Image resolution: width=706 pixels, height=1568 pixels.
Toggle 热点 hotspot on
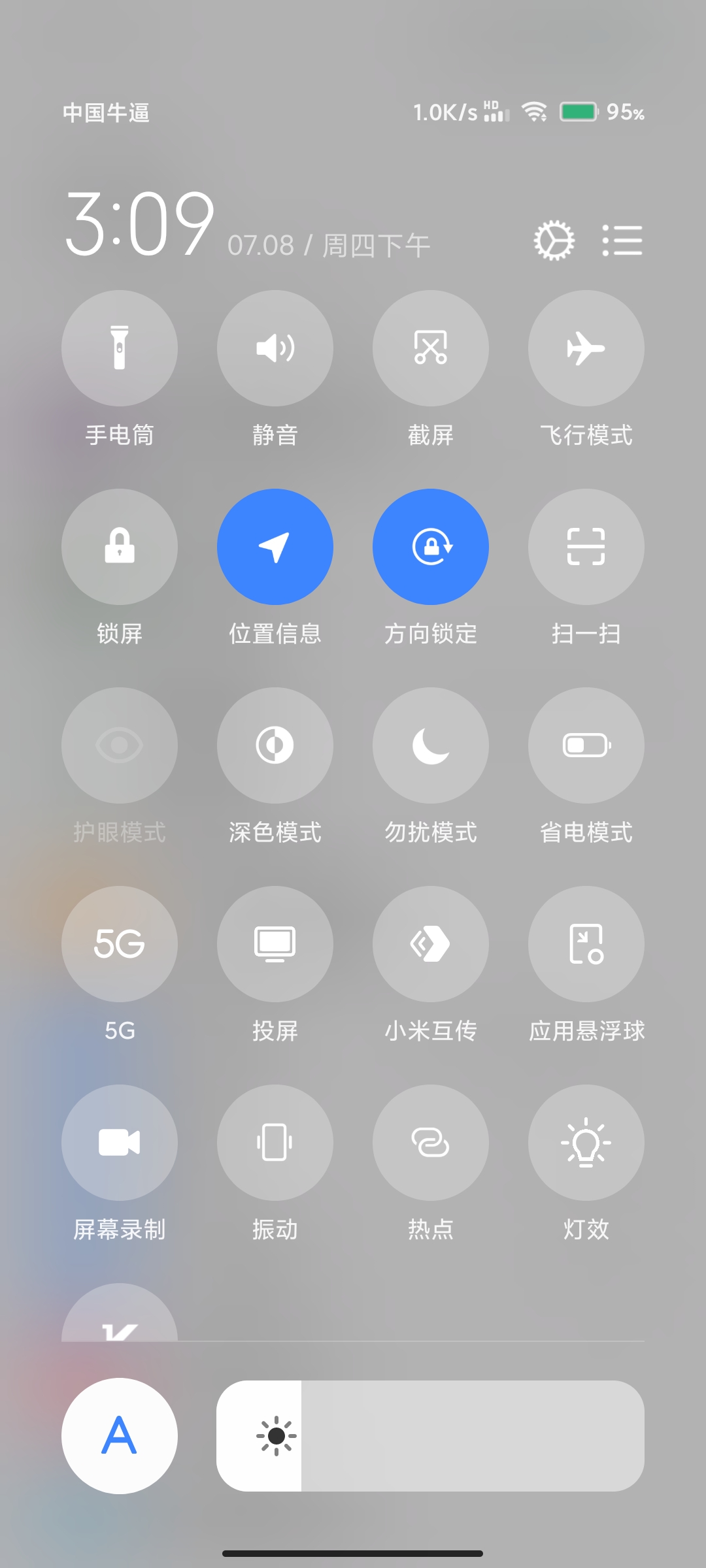pos(431,1143)
